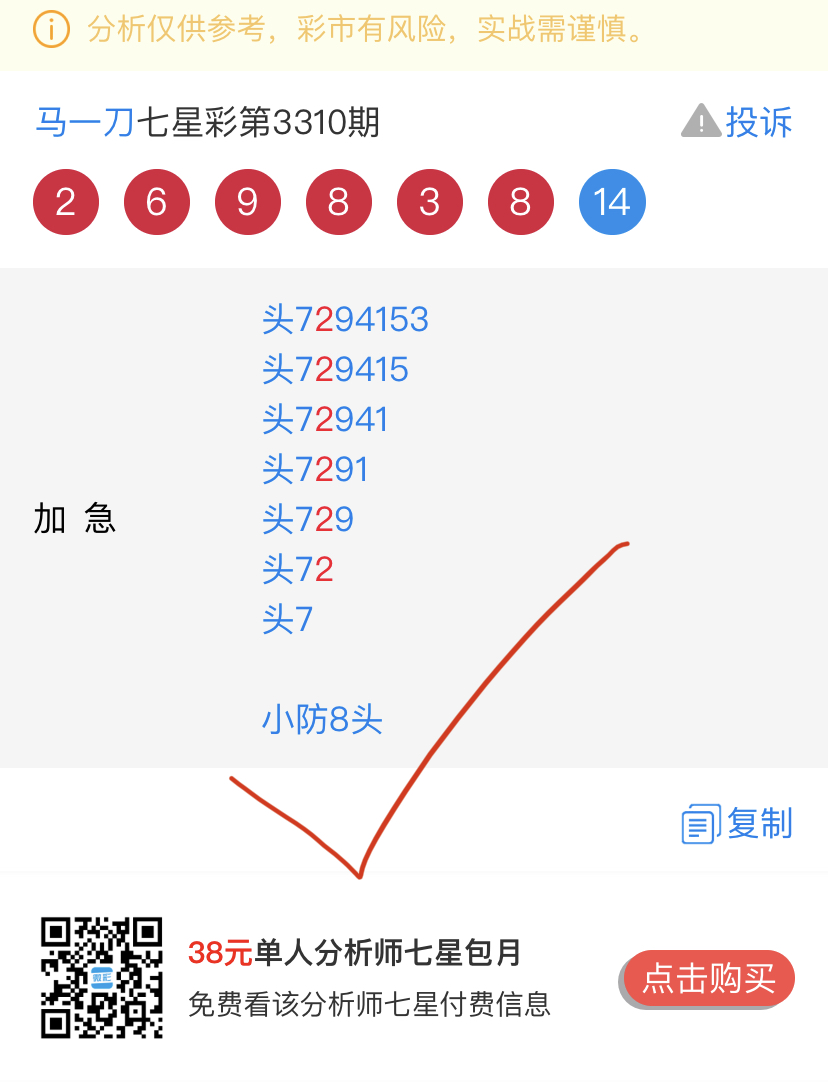Copy the prediction with 复制
The image size is (828, 1087).
(738, 824)
